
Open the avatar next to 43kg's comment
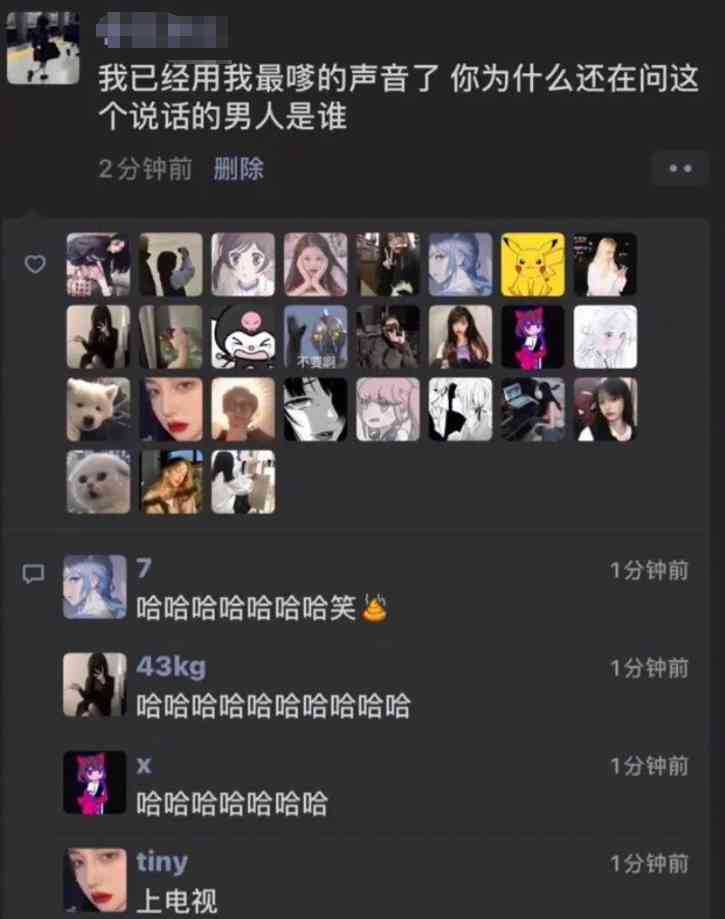click(95, 685)
